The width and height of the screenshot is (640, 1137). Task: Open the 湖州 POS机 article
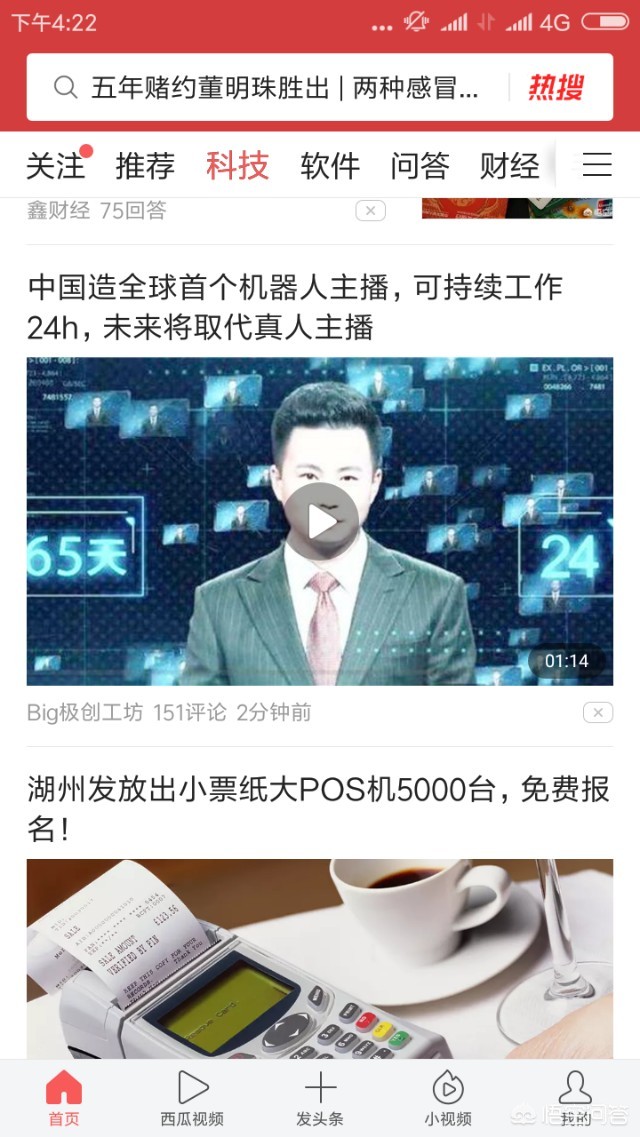(318, 808)
